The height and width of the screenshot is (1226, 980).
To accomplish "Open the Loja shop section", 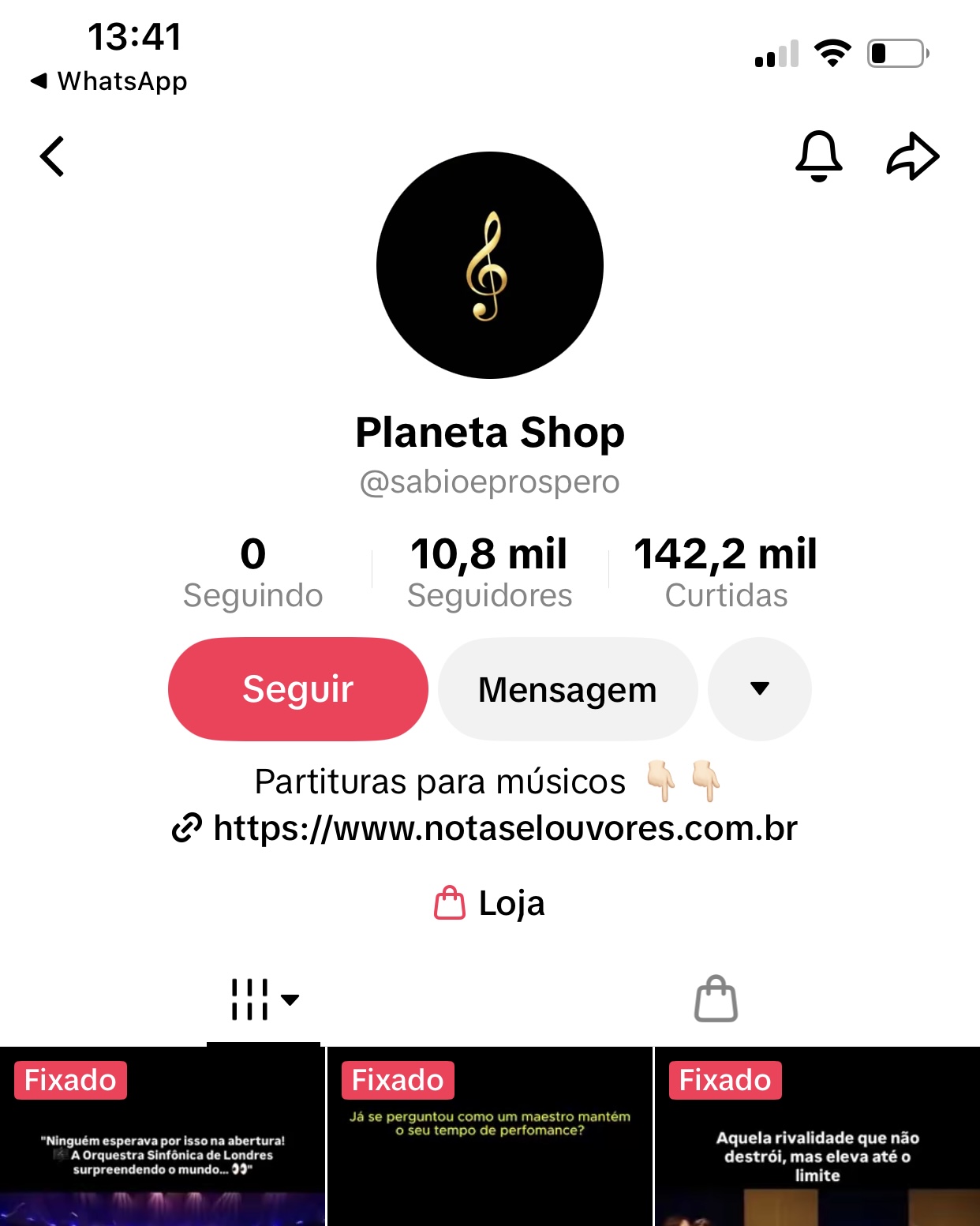I will 490,903.
